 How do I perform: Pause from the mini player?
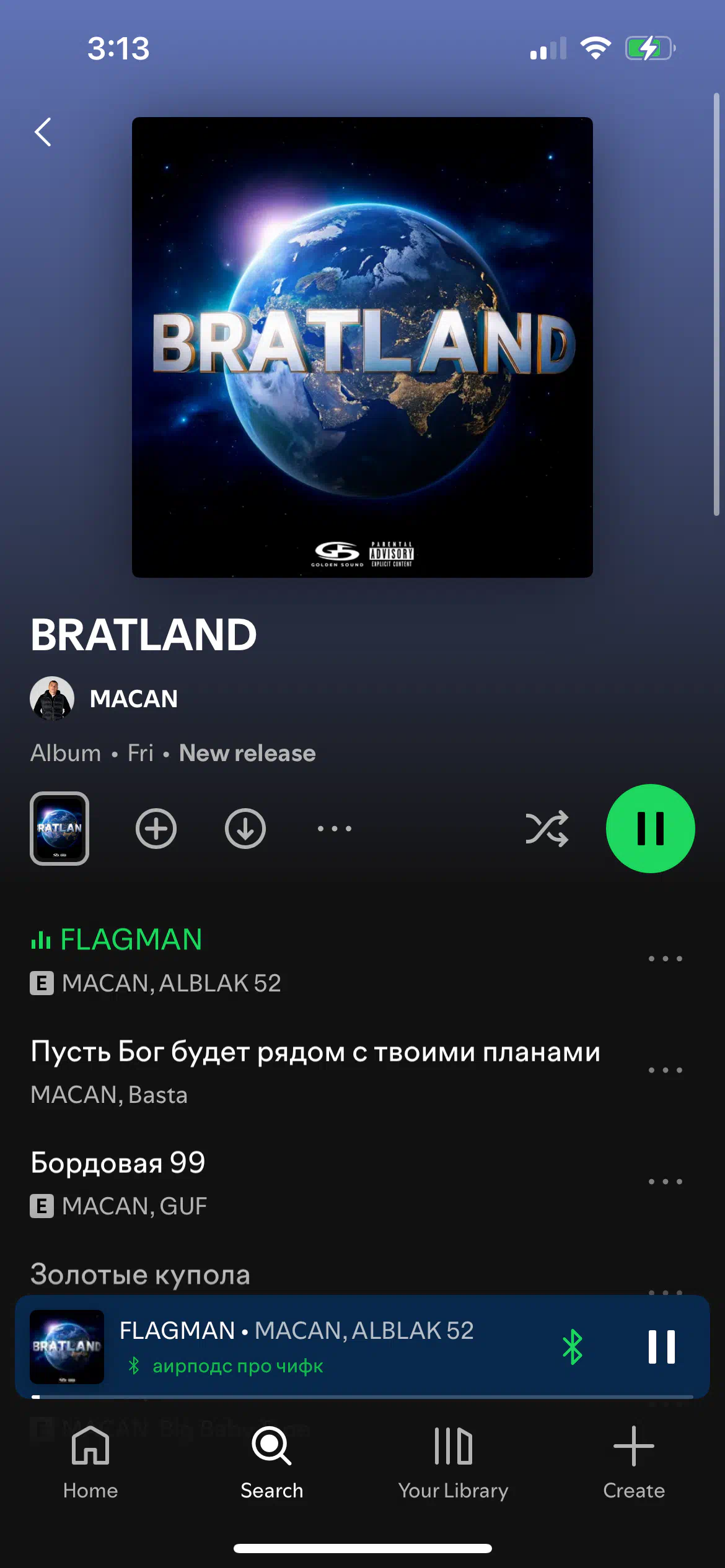point(662,1347)
